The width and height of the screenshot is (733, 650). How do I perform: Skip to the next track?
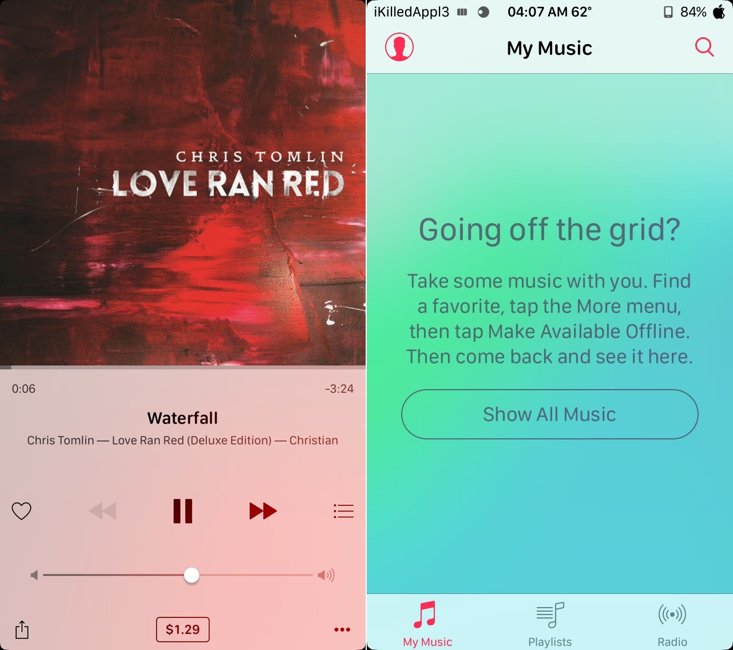pyautogui.click(x=262, y=511)
